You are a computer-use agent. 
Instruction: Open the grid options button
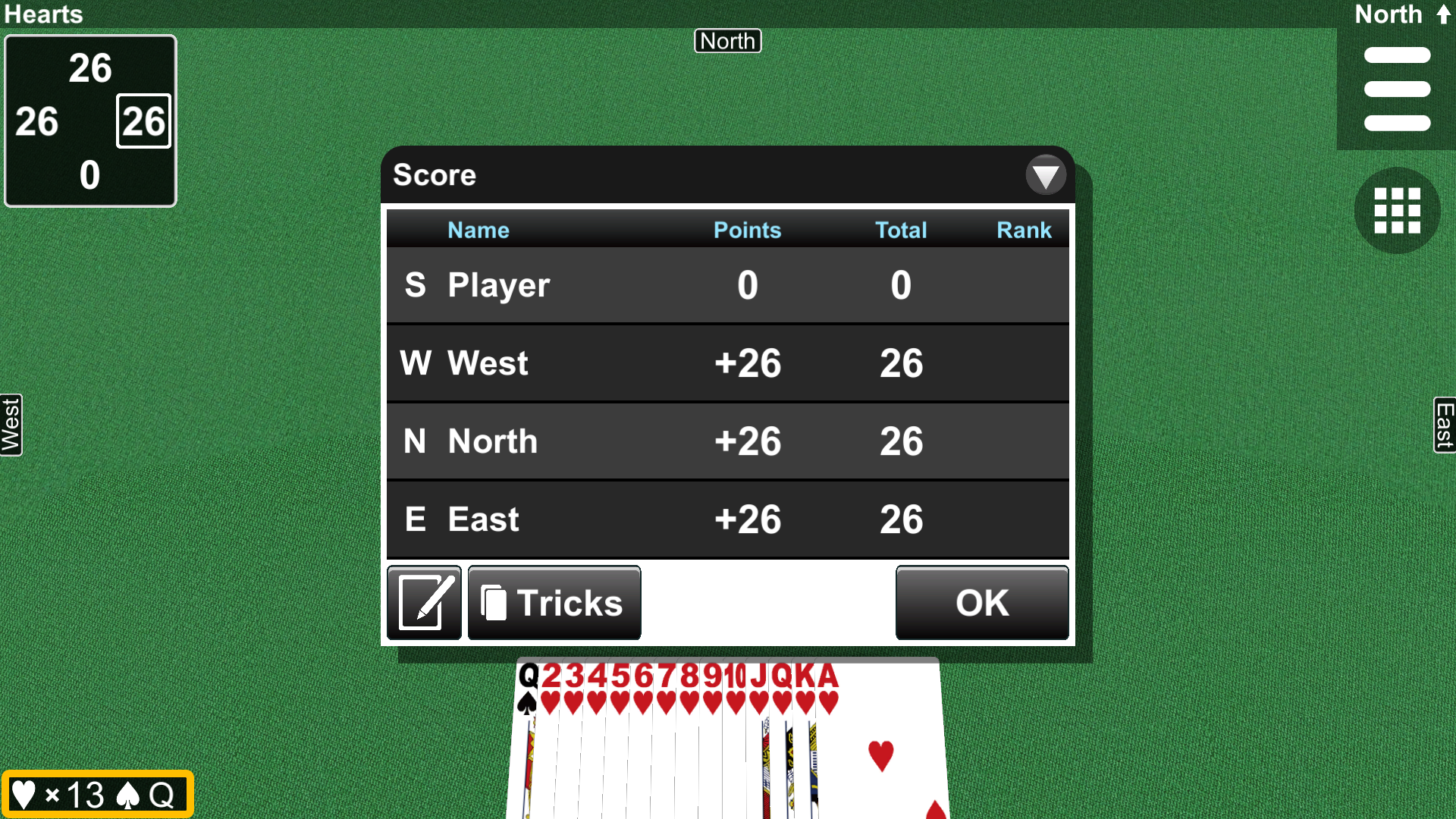pos(1396,211)
